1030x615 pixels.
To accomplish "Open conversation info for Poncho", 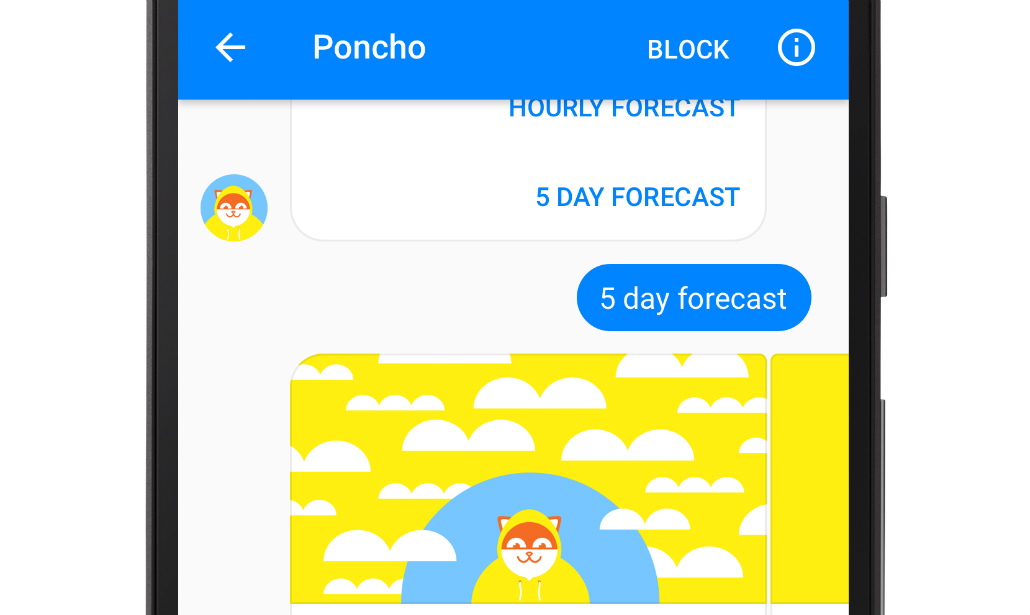I will pyautogui.click(x=796, y=47).
